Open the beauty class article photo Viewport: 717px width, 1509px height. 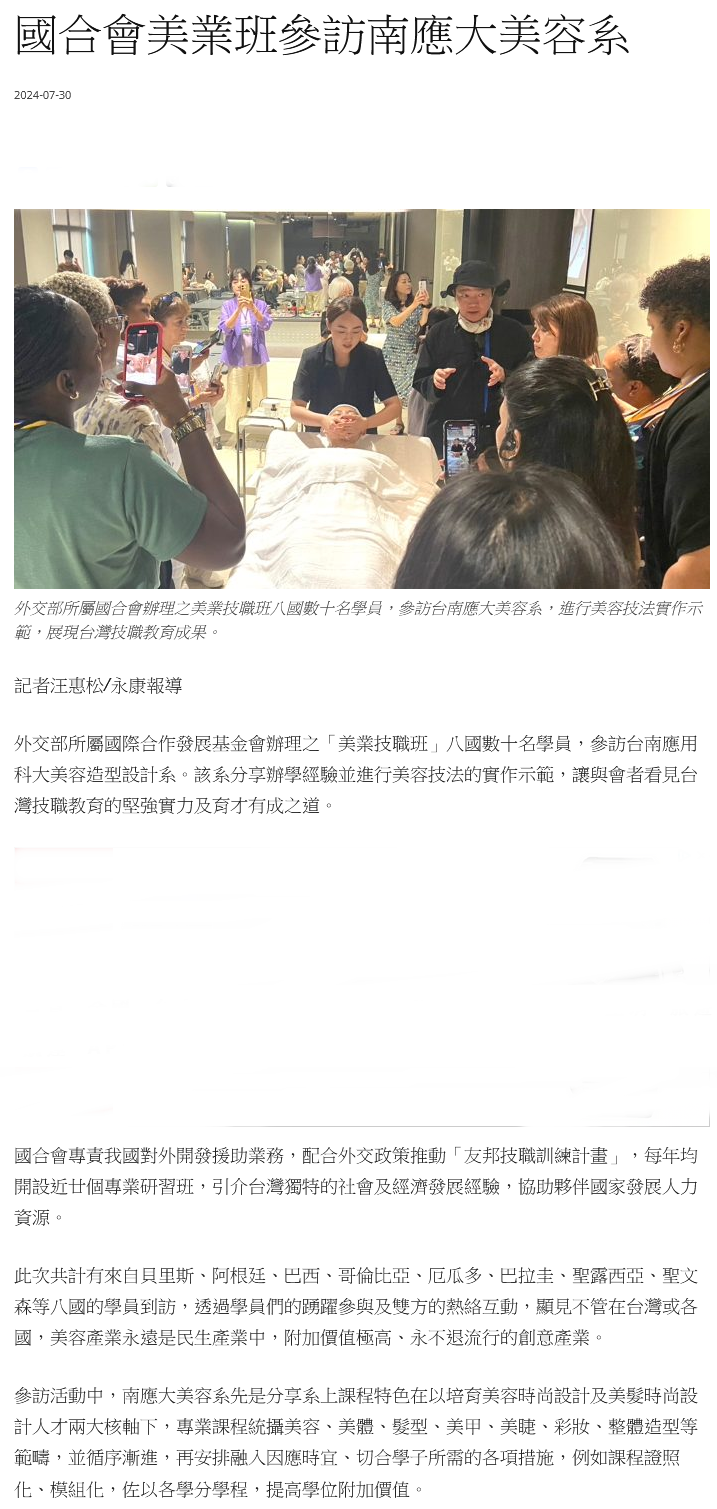click(361, 398)
